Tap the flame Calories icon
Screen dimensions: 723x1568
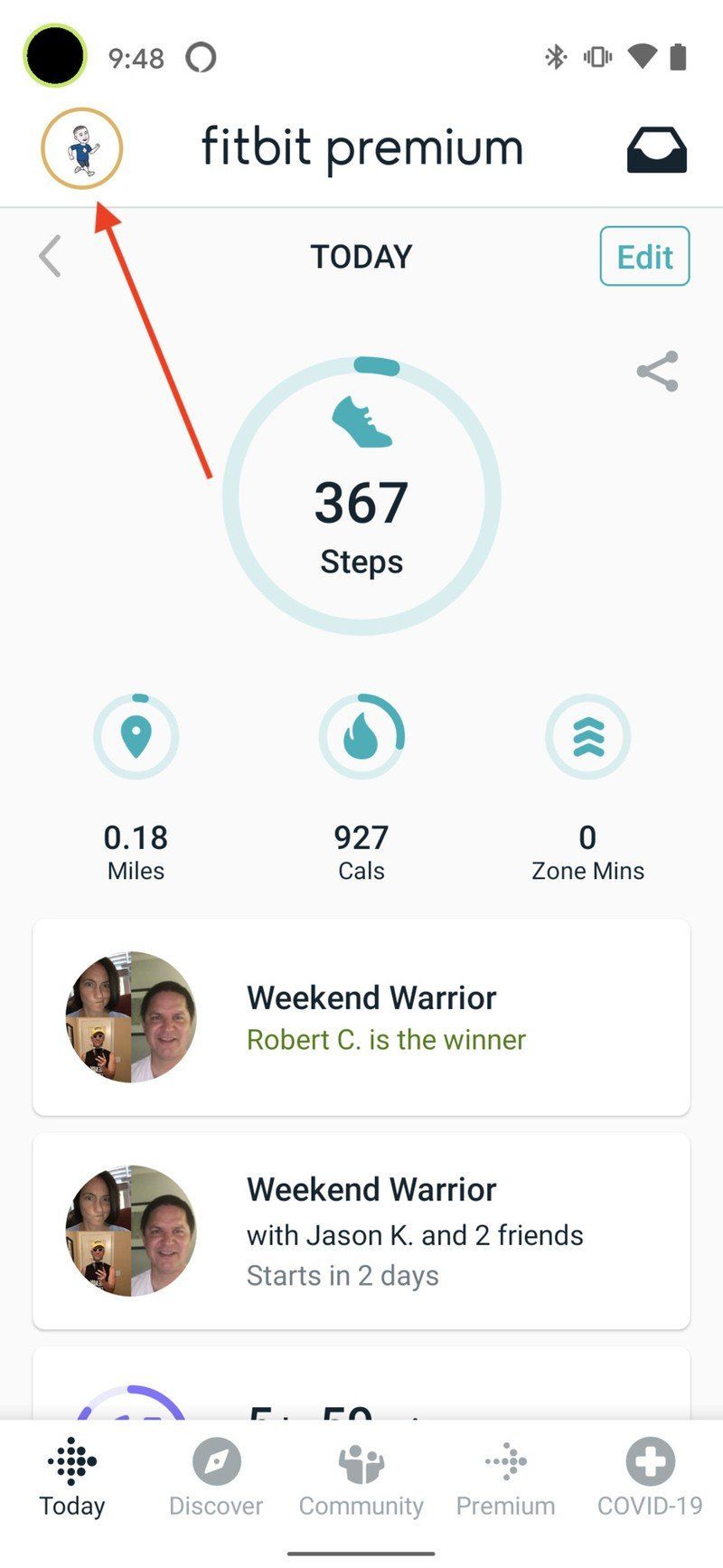point(361,736)
